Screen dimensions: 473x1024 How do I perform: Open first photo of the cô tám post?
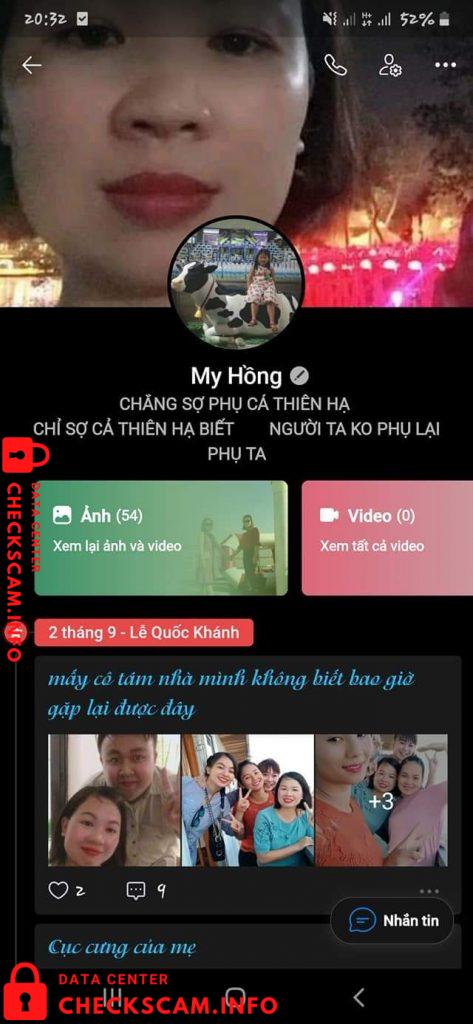click(114, 800)
